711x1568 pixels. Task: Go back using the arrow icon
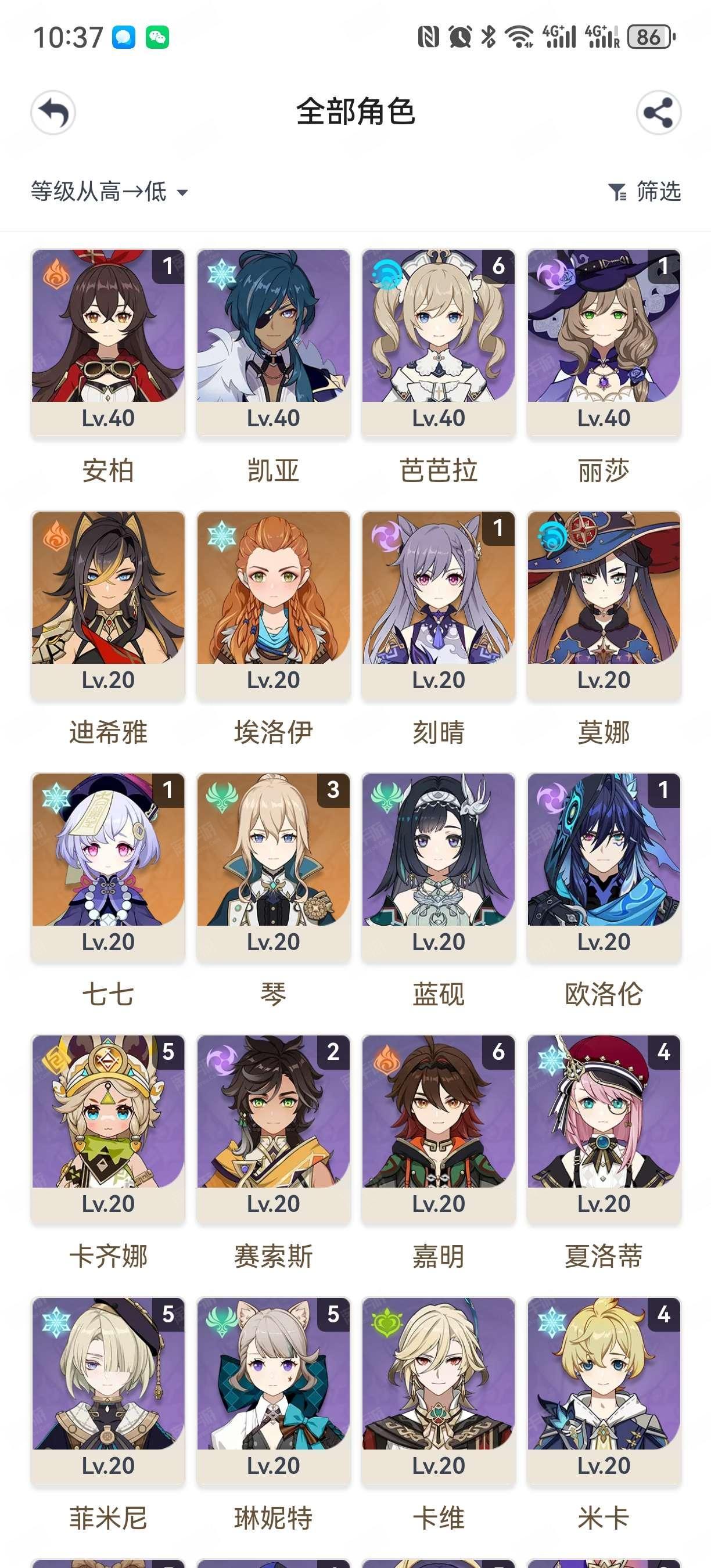point(53,113)
